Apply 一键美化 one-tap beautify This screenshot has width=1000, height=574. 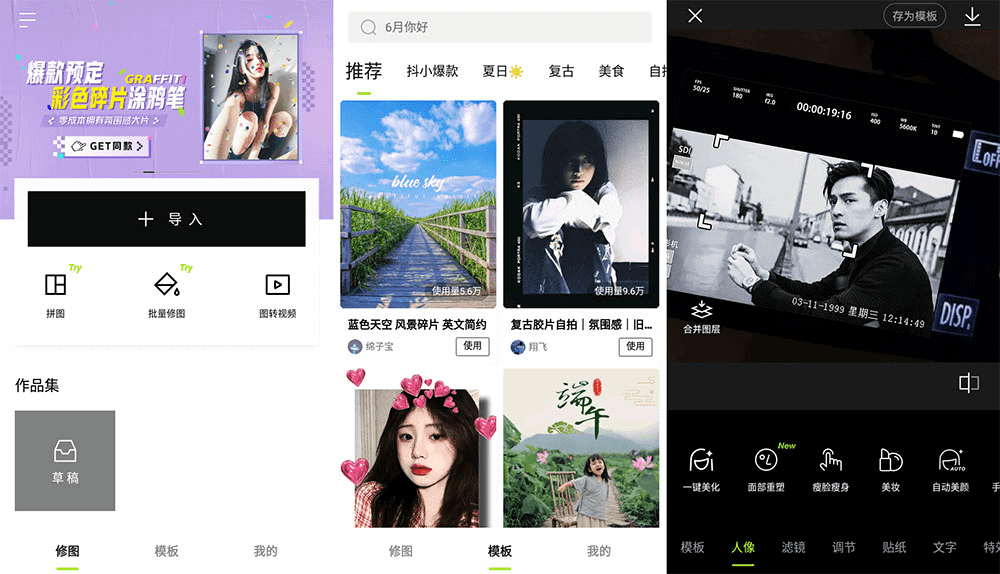click(x=701, y=468)
